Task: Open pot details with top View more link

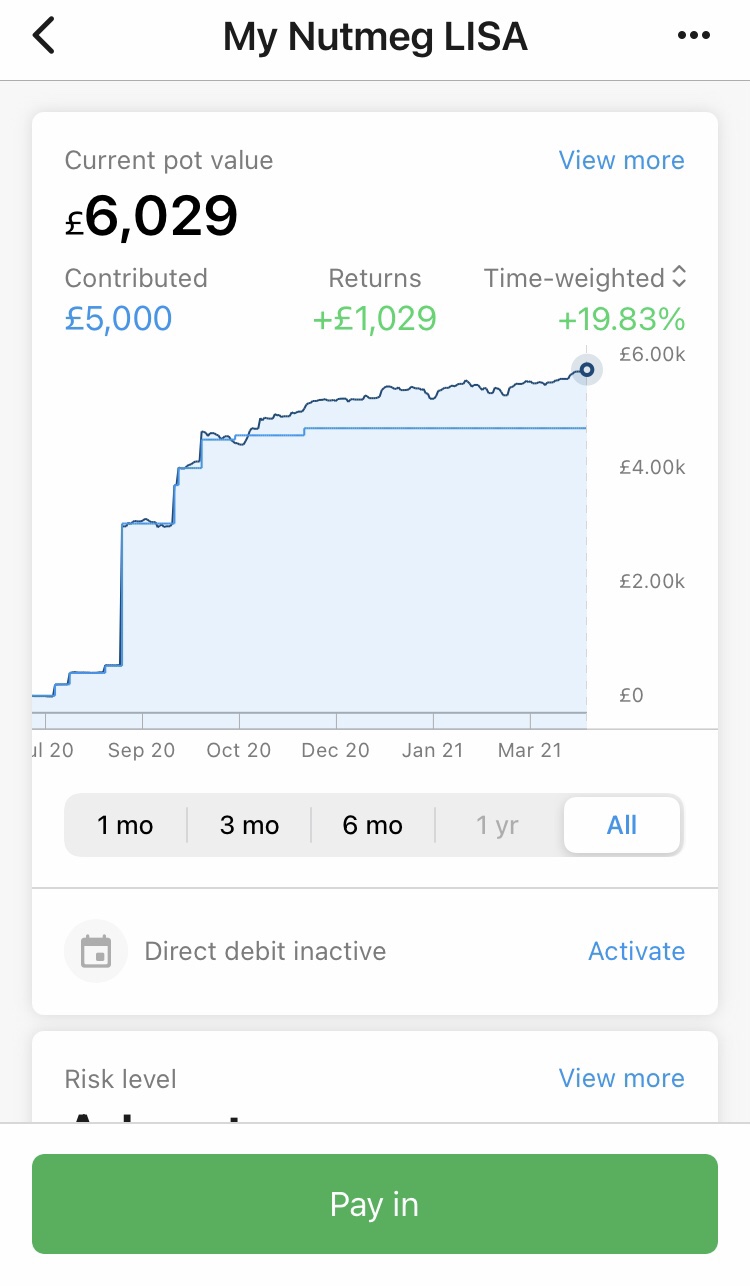Action: pos(621,160)
